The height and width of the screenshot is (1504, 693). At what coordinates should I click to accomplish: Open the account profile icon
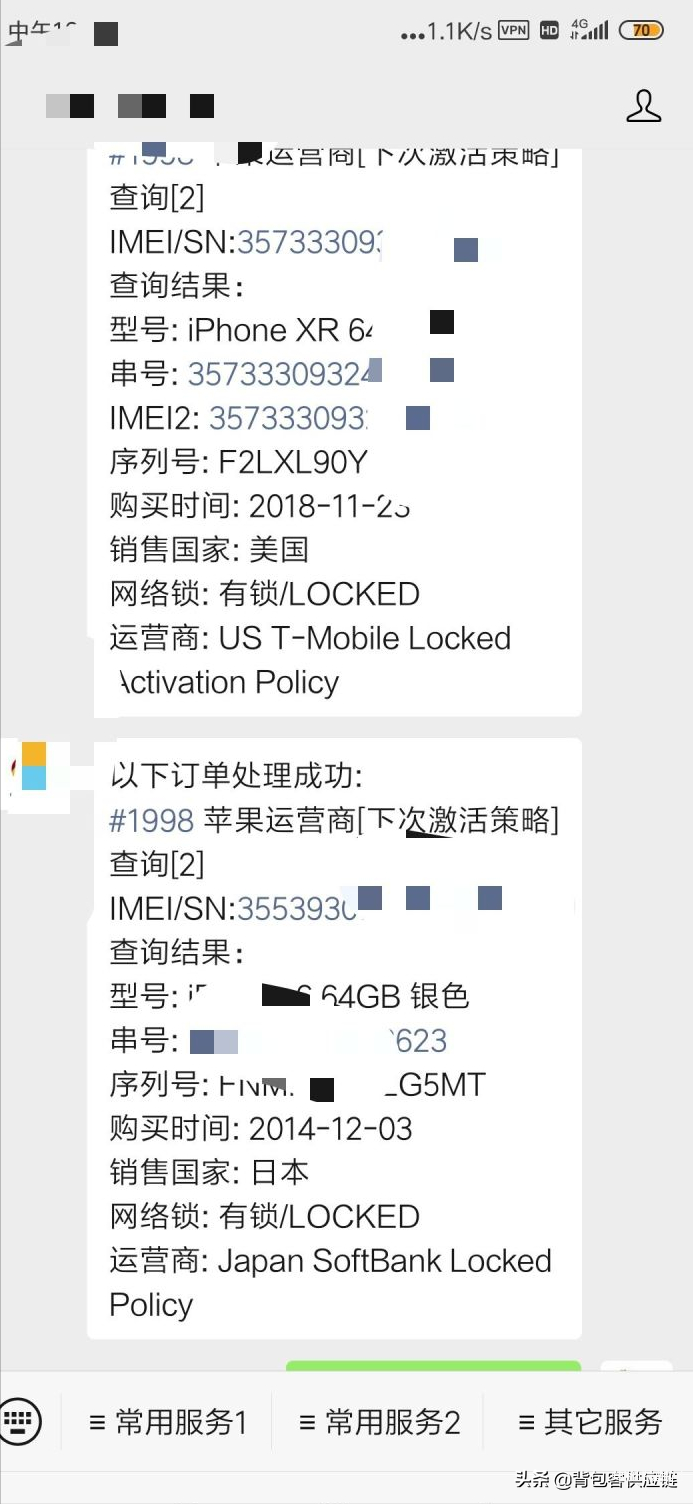(x=643, y=105)
